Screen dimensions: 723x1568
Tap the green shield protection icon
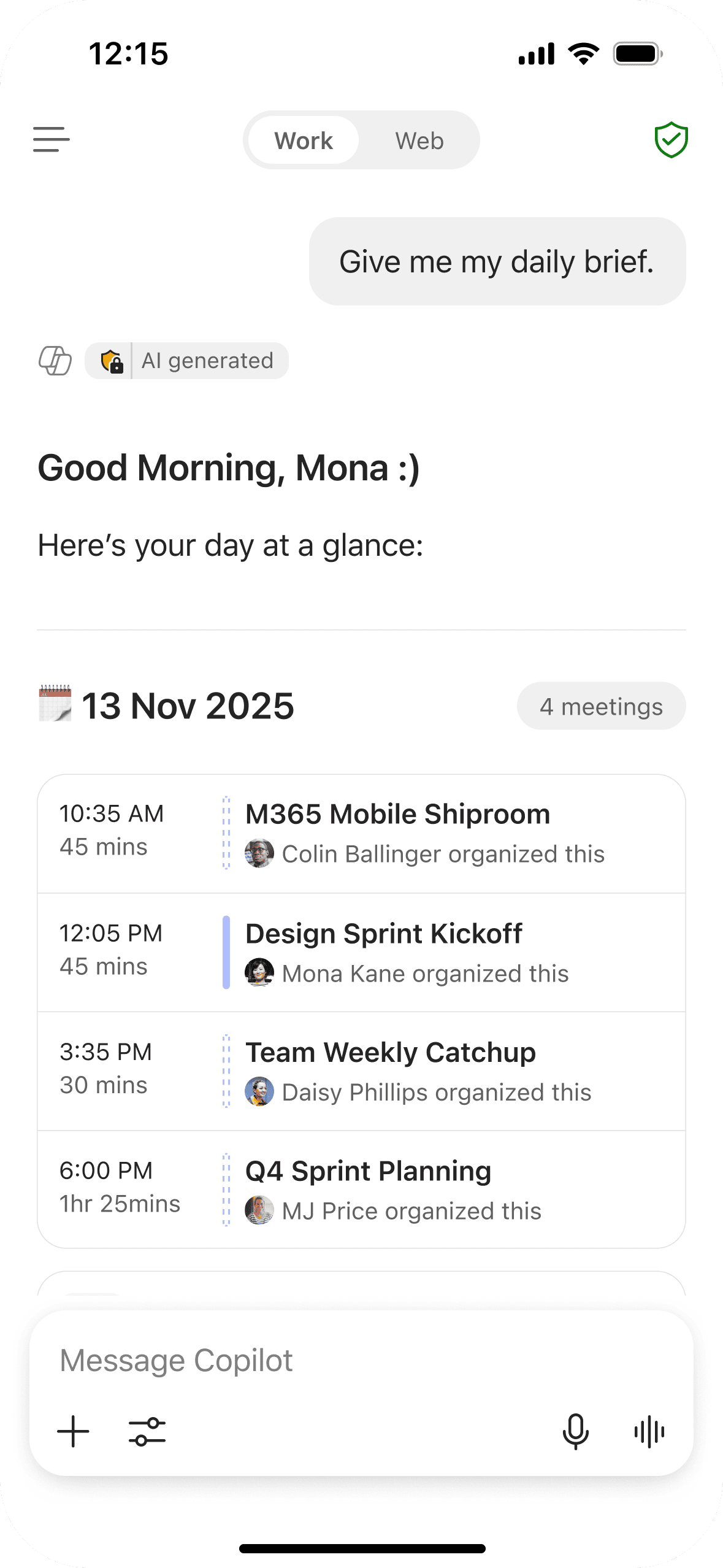coord(671,140)
